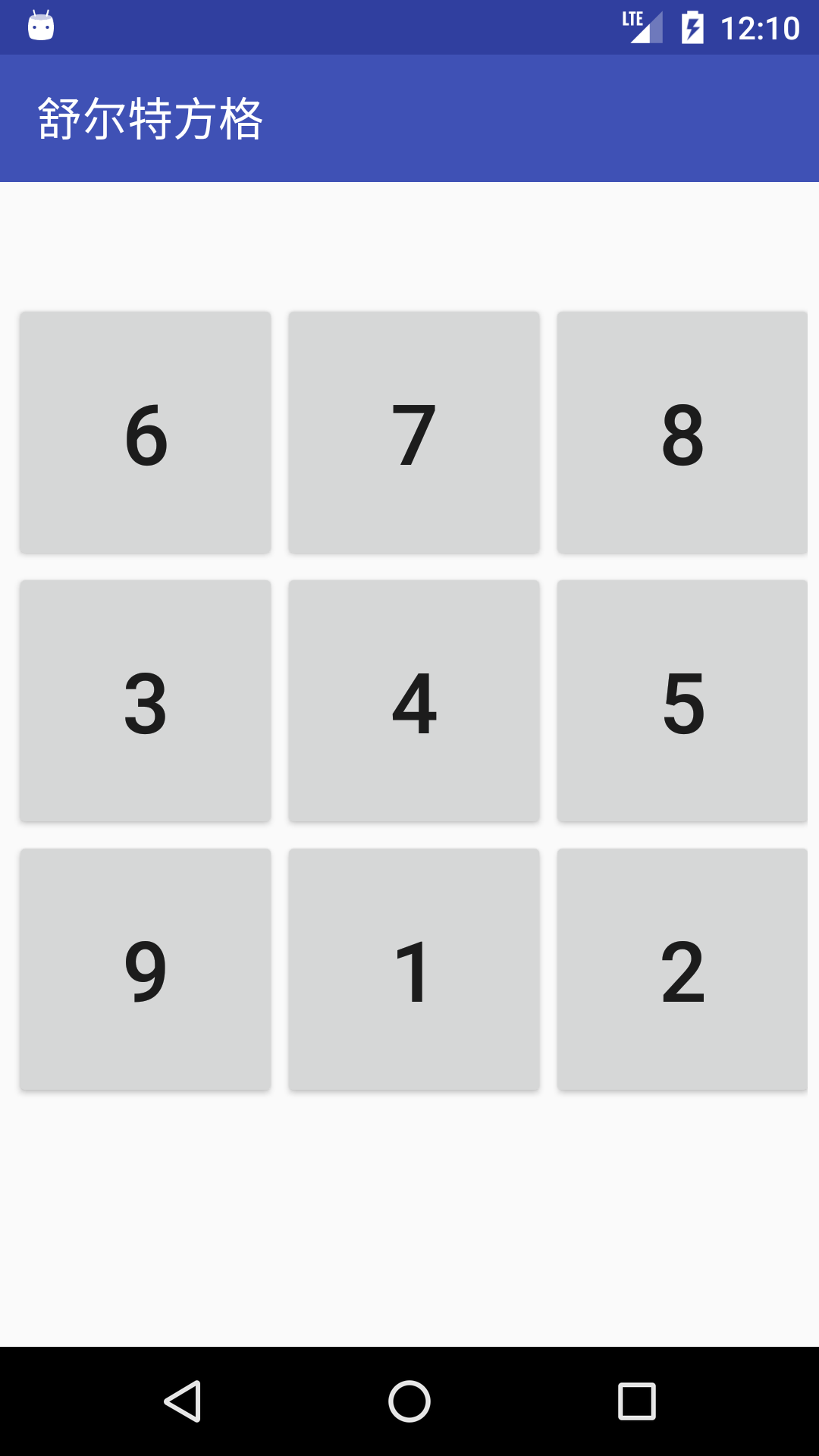Hit the number 3 square
Image resolution: width=819 pixels, height=1456 pixels.
[x=145, y=701]
